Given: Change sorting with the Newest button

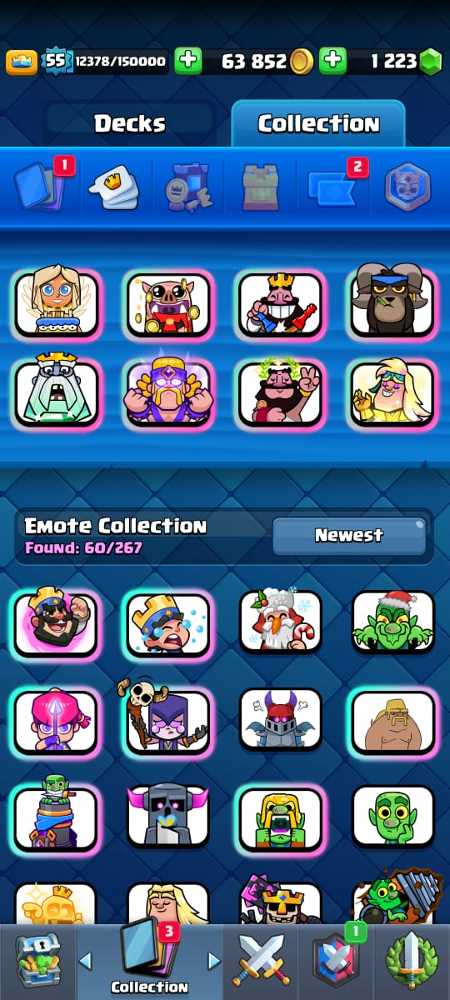Looking at the screenshot, I should (x=349, y=536).
